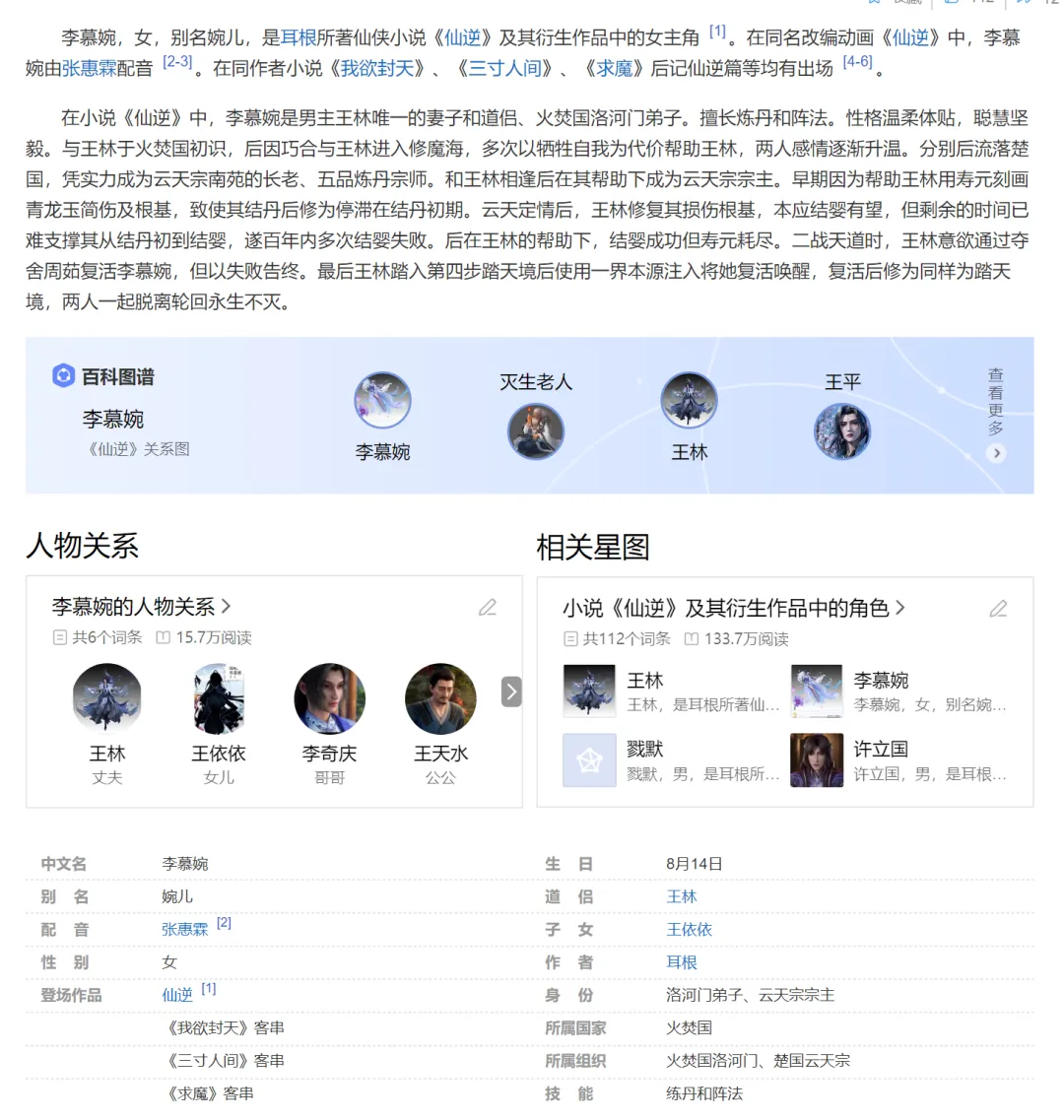The width and height of the screenshot is (1064, 1120).
Task: Open 仙逆 link in the 登场作品 row
Action: click(x=177, y=995)
